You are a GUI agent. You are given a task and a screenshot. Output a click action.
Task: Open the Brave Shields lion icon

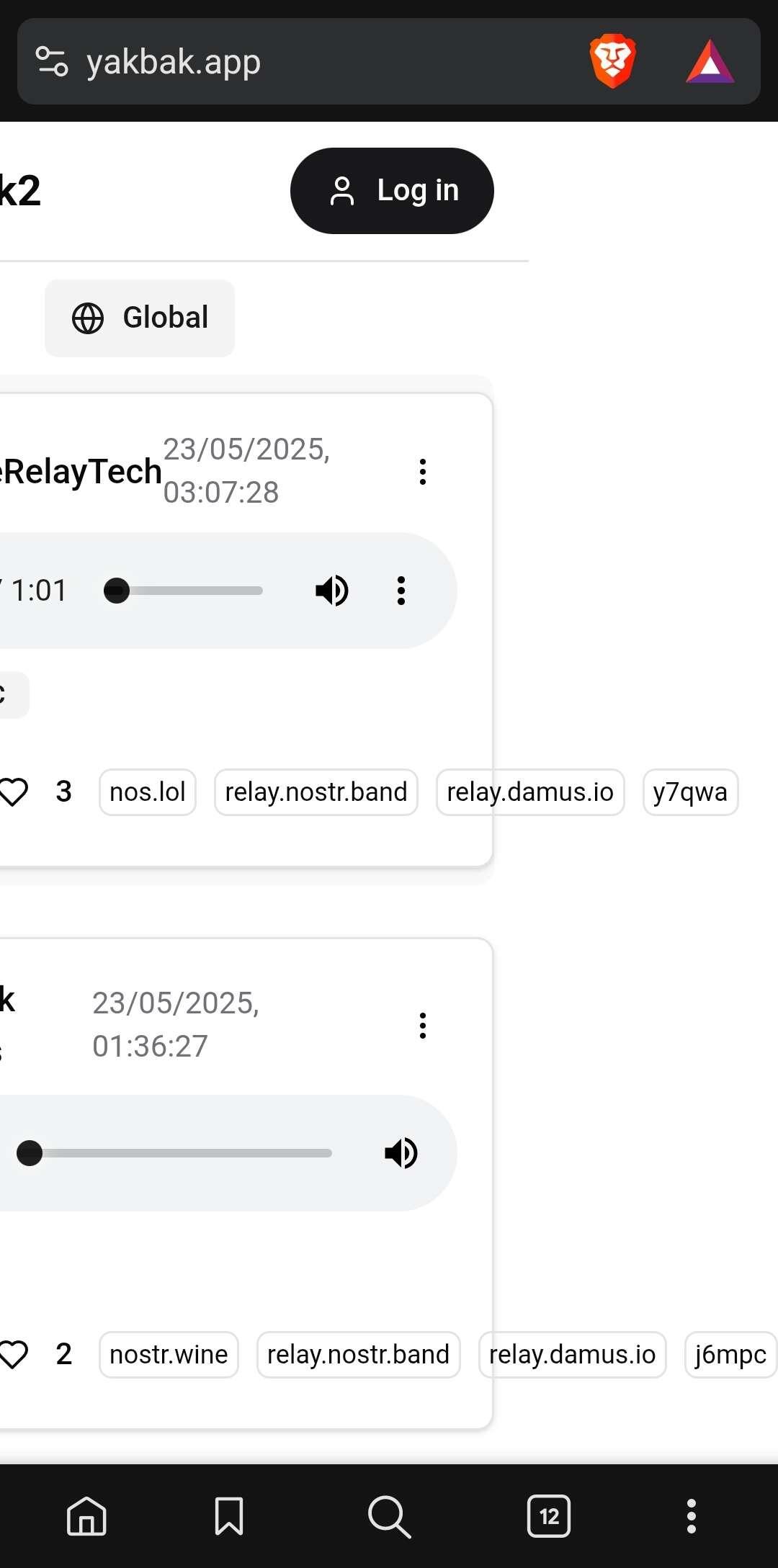[612, 61]
